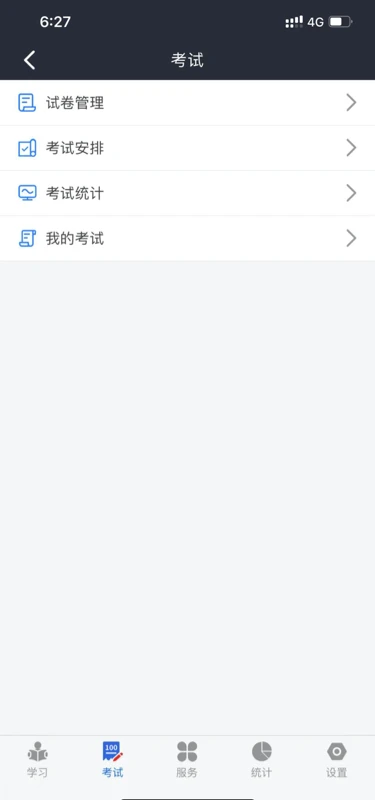Open 考试统计
Image resolution: width=375 pixels, height=800 pixels.
[x=187, y=193]
